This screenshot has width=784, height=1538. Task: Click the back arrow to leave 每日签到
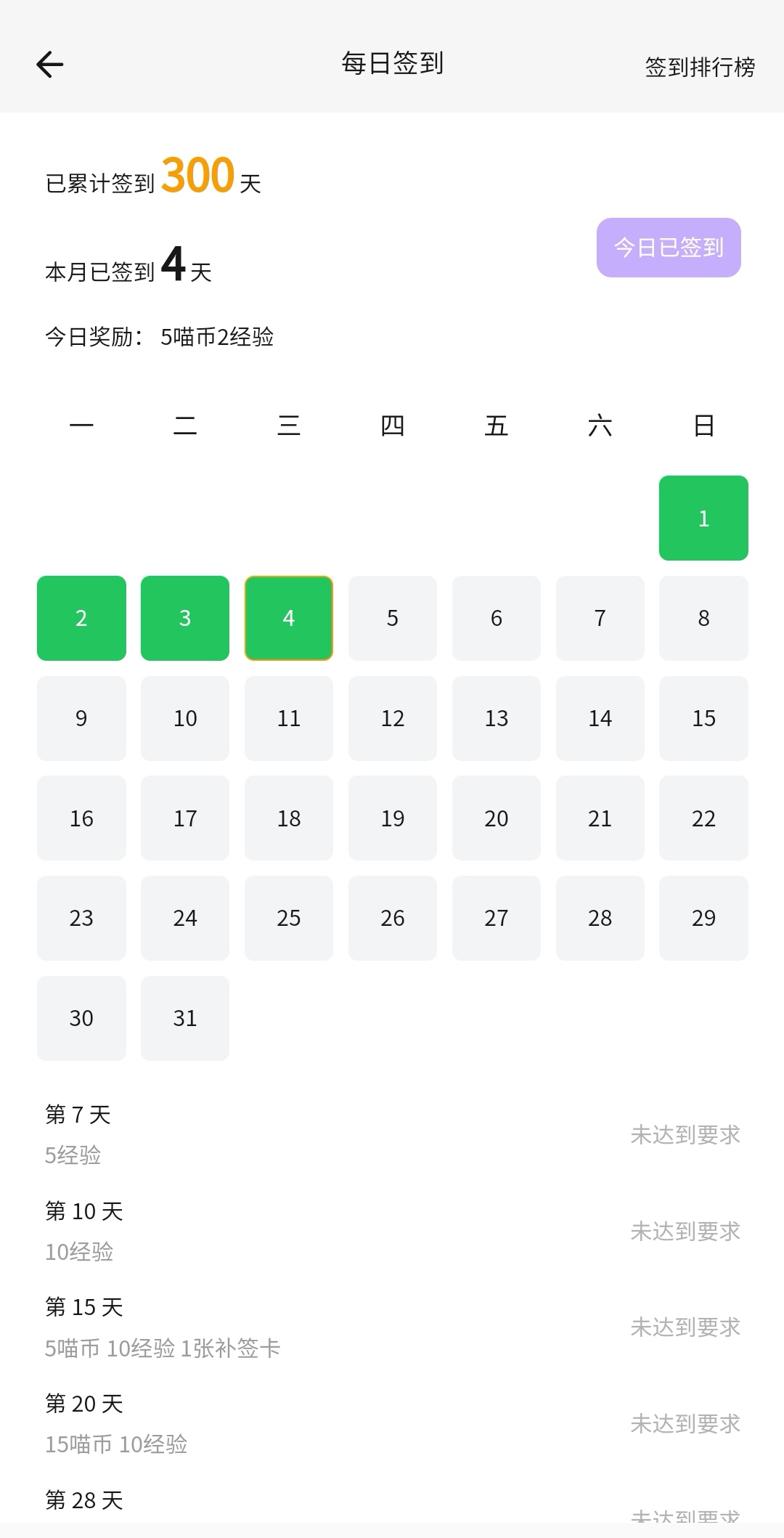pyautogui.click(x=49, y=64)
